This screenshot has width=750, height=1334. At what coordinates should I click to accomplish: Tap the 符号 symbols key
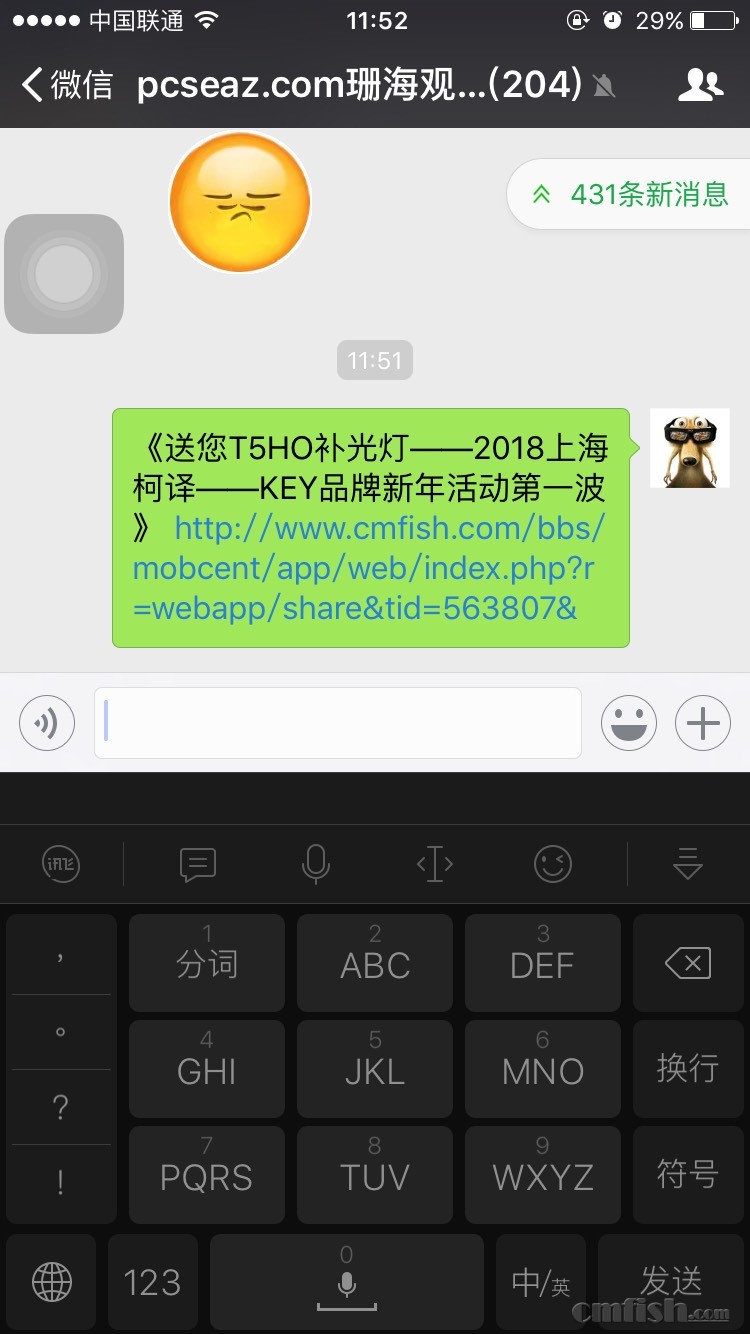[687, 1174]
